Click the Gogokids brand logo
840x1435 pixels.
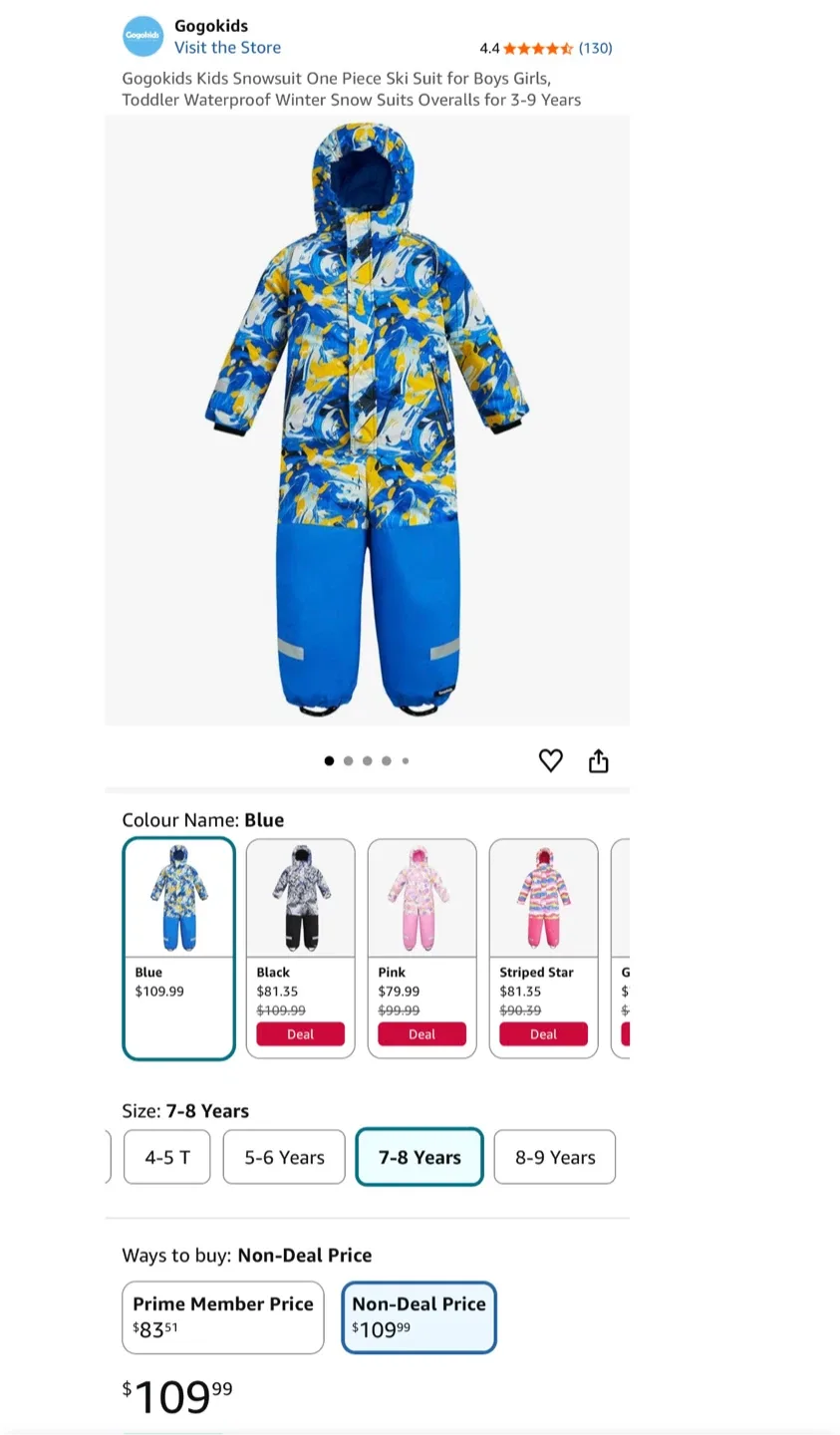pyautogui.click(x=142, y=36)
